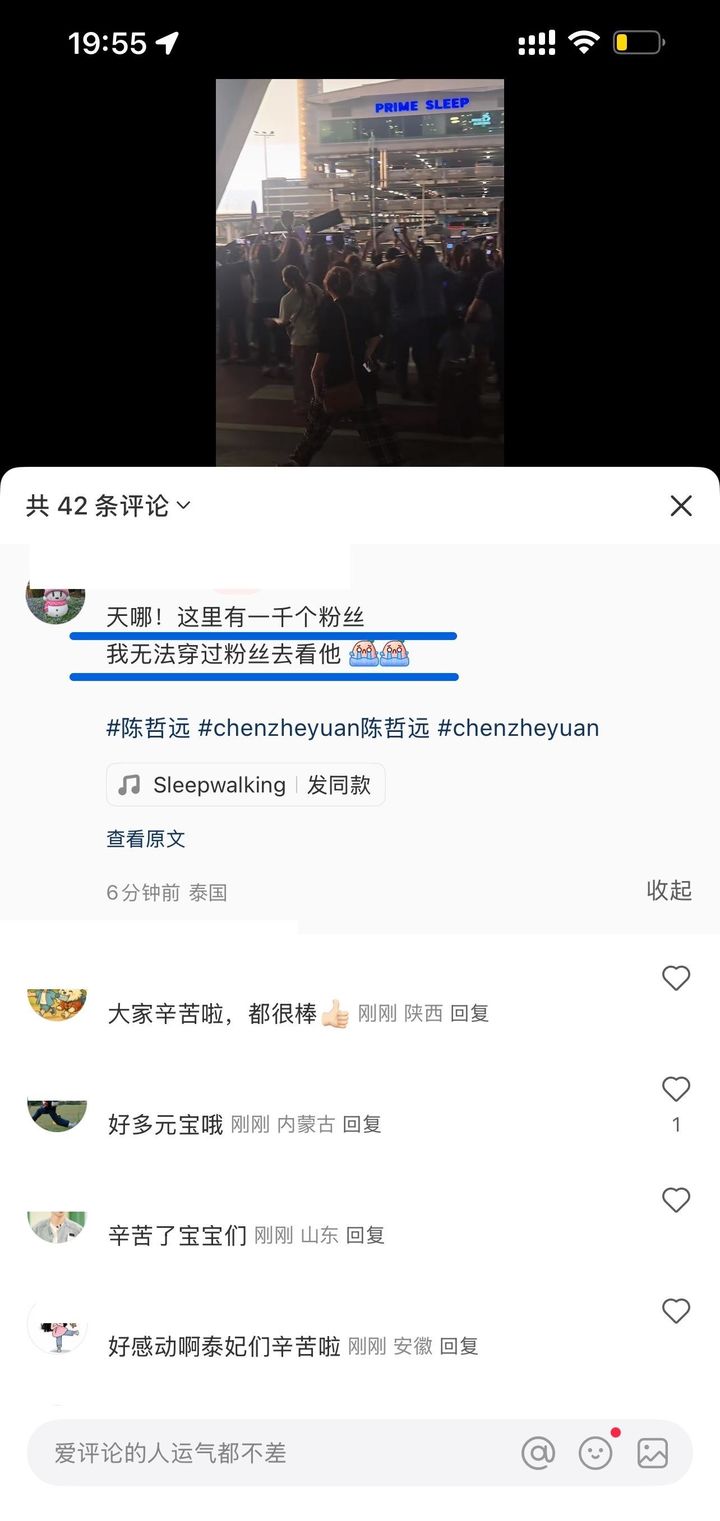Open the #陈哲远 hashtag
The image size is (720, 1521).
pyautogui.click(x=148, y=728)
